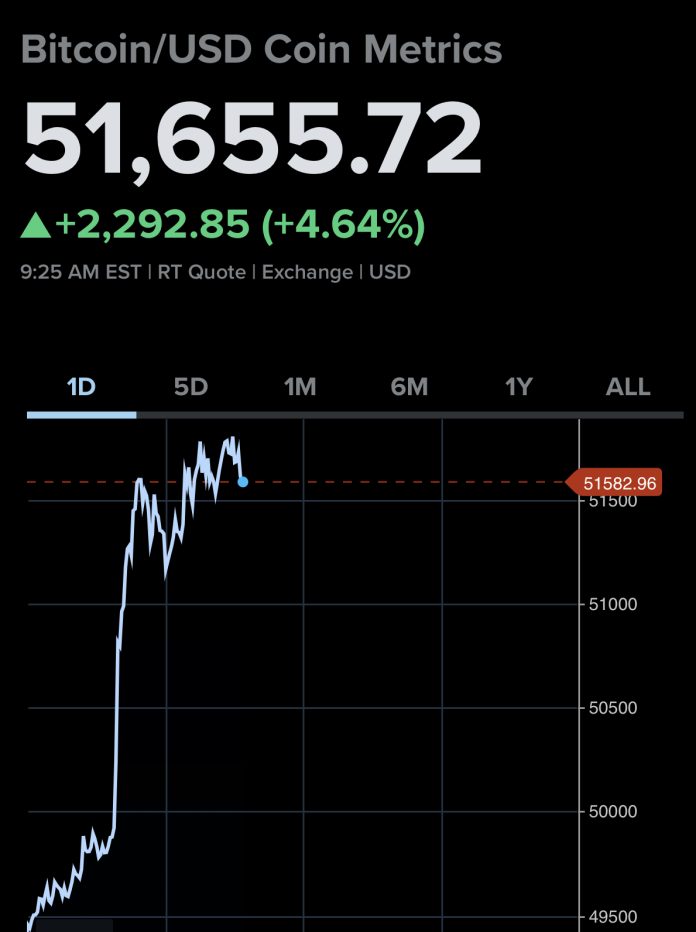The height and width of the screenshot is (932, 696).
Task: Switch chart to 6M range
Action: [x=409, y=387]
